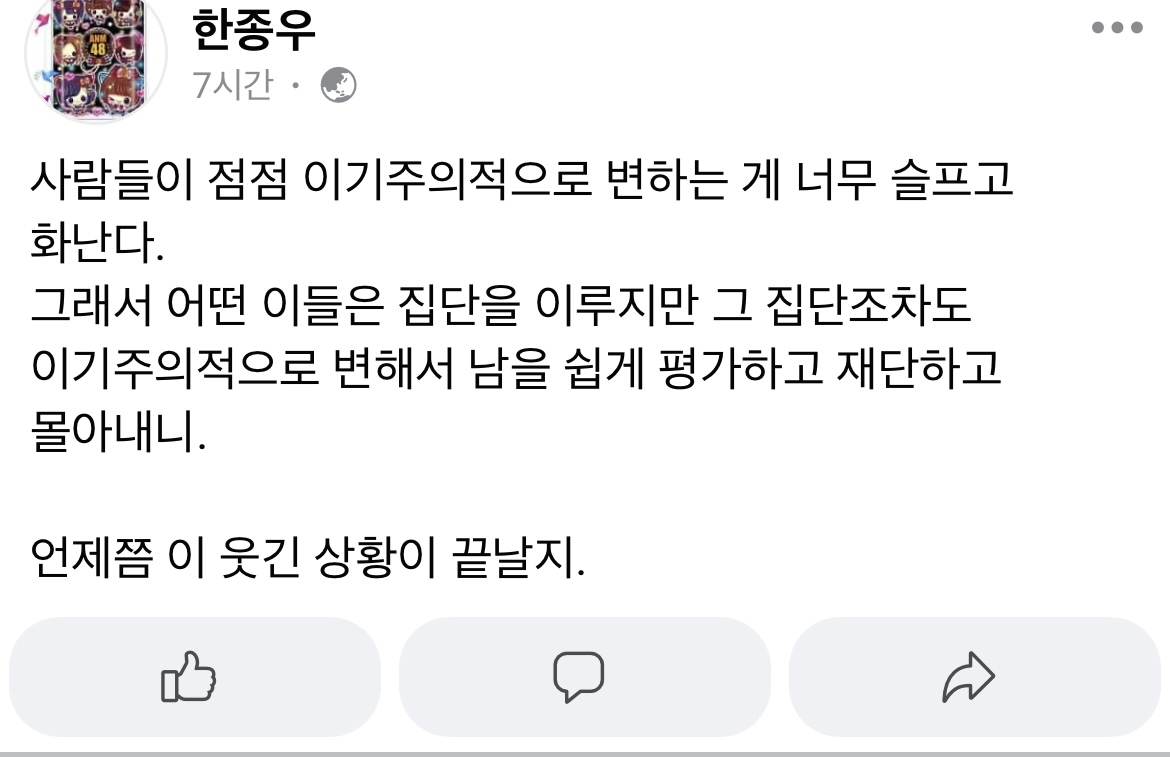Open the three-dot post options menu
Image resolution: width=1170 pixels, height=757 pixels.
coord(1117,28)
